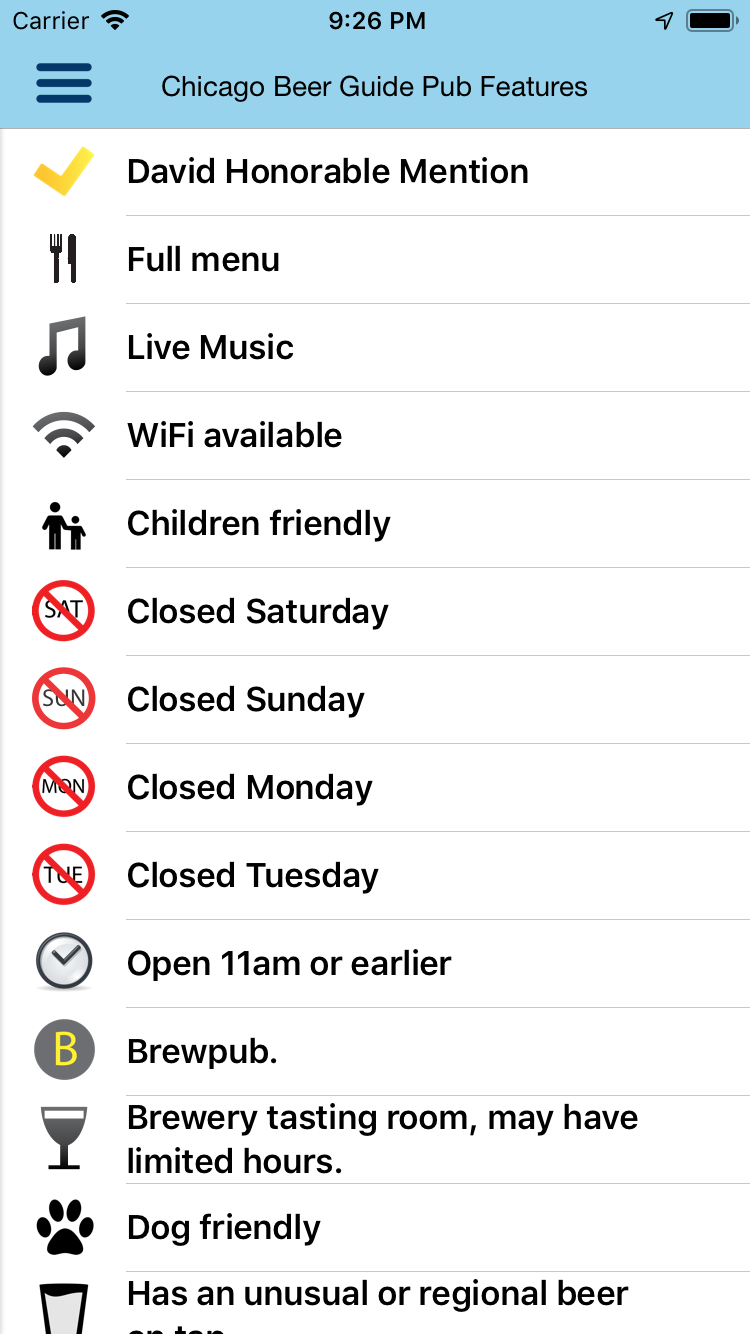Select Brewery tasting room row
Viewport: 750px width, 1334px height.
pyautogui.click(x=375, y=1140)
